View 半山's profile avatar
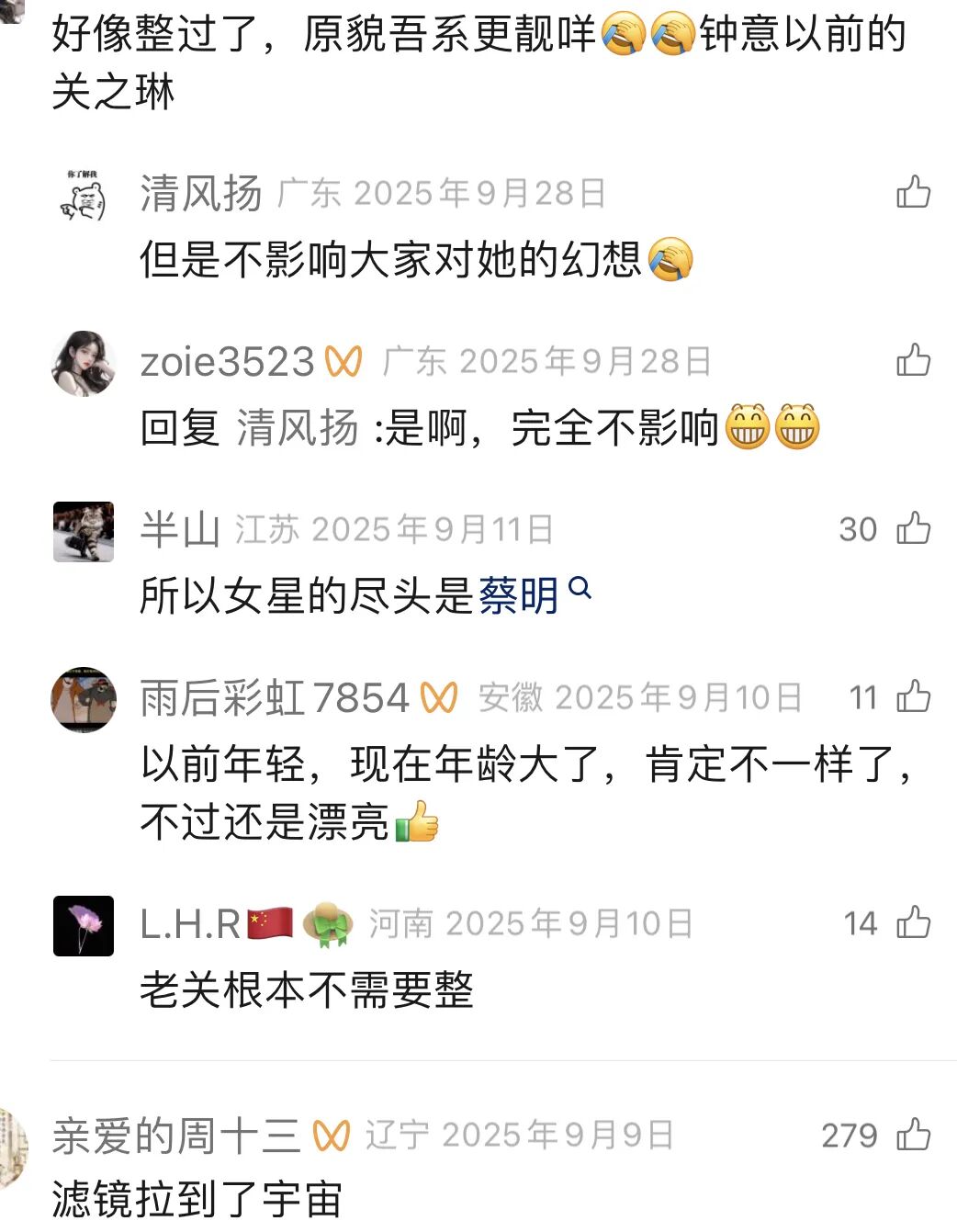The image size is (957, 1232). (x=84, y=531)
